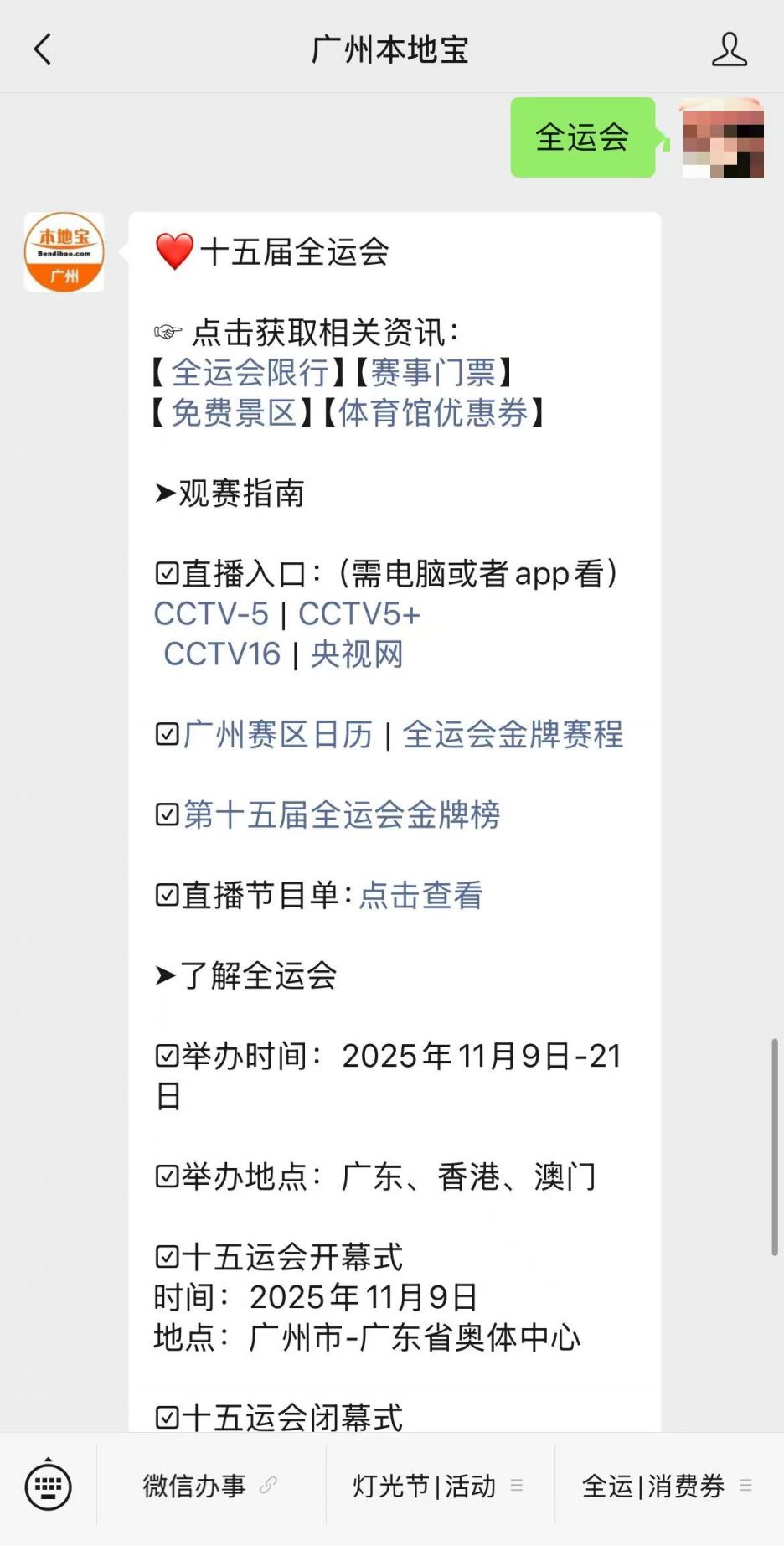This screenshot has height=1546, width=784.
Task: View the 广州赛区日历 link
Action: coord(277,734)
